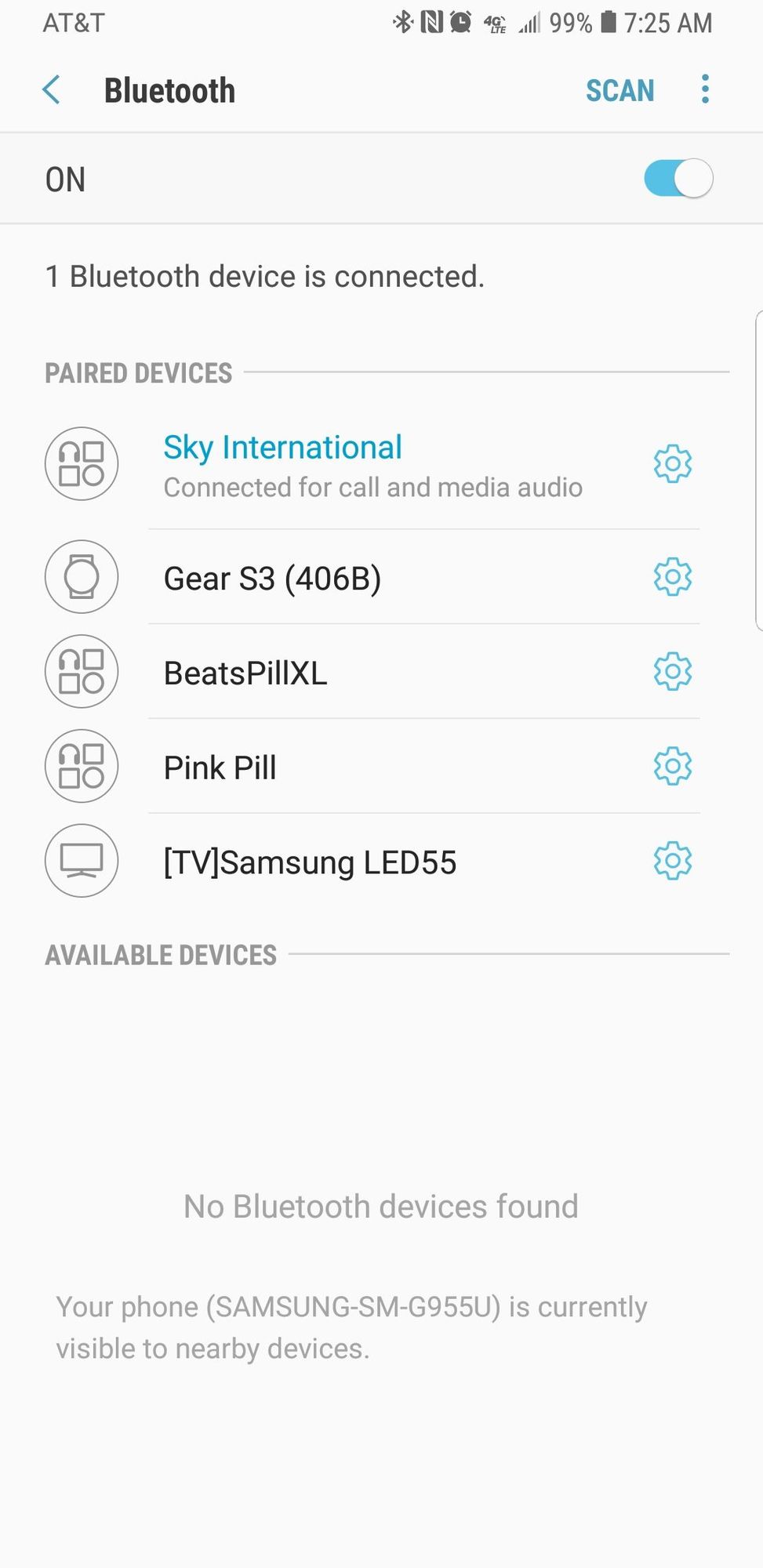The height and width of the screenshot is (1568, 763).
Task: Open settings gear for Samsung LED55 TV
Action: tap(673, 862)
